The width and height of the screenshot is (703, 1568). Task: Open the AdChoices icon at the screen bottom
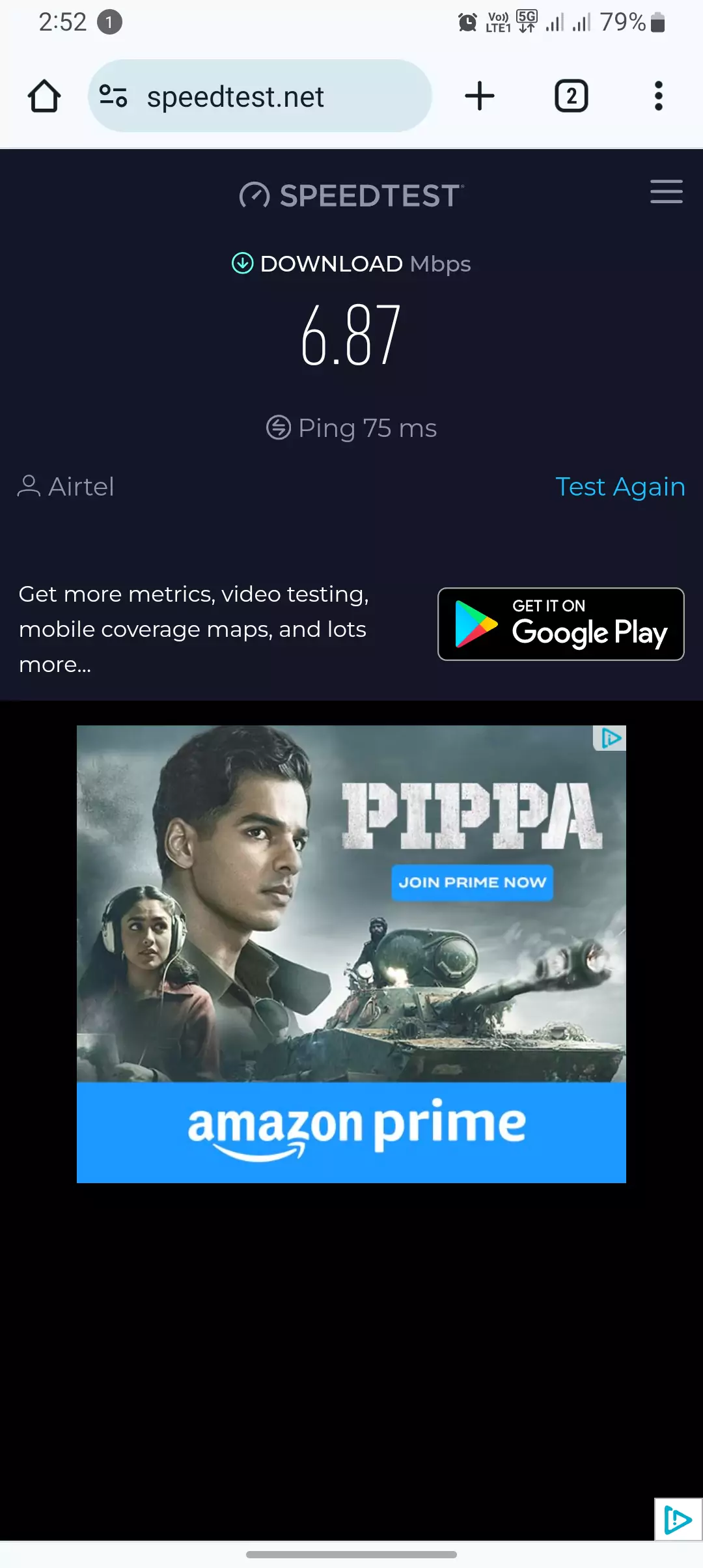click(678, 1520)
